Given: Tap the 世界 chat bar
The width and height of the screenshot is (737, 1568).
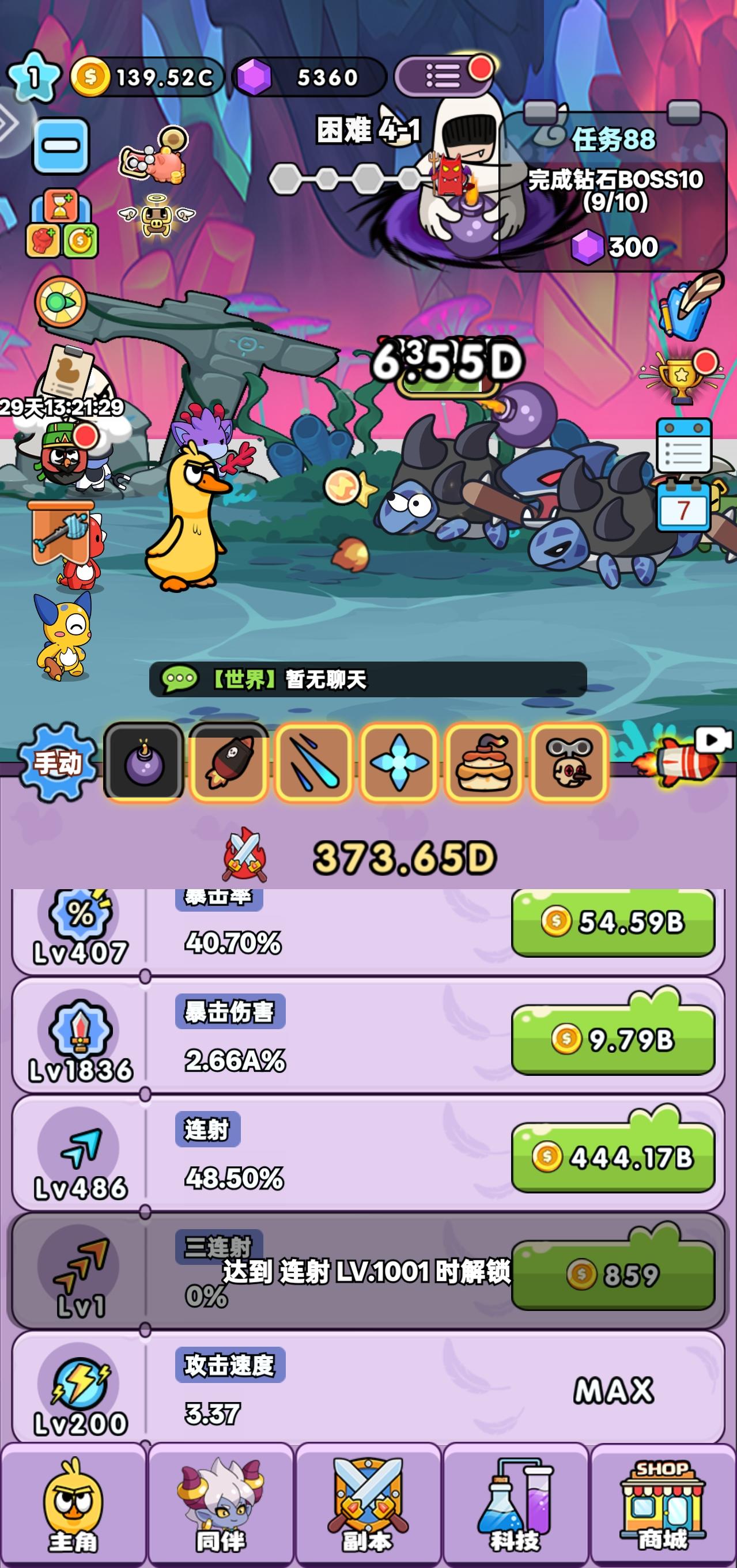Looking at the screenshot, I should (365, 682).
